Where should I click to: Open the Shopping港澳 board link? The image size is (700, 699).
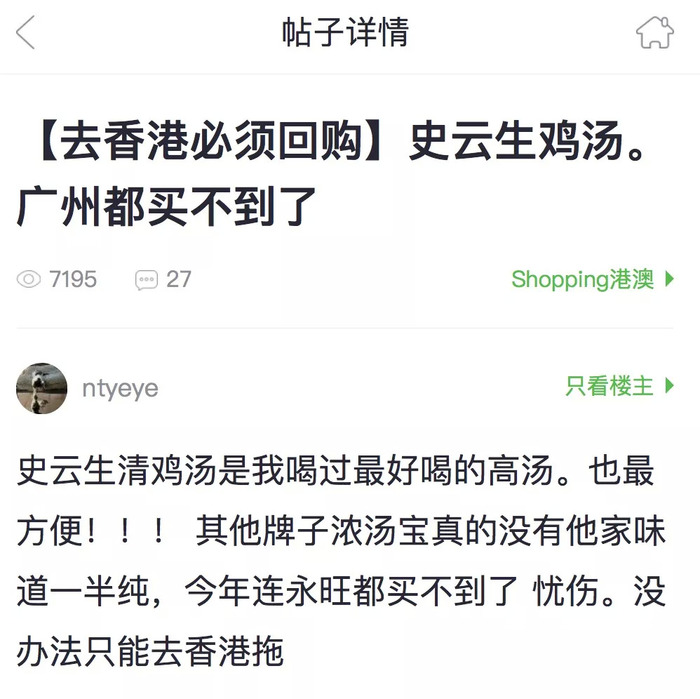[592, 279]
